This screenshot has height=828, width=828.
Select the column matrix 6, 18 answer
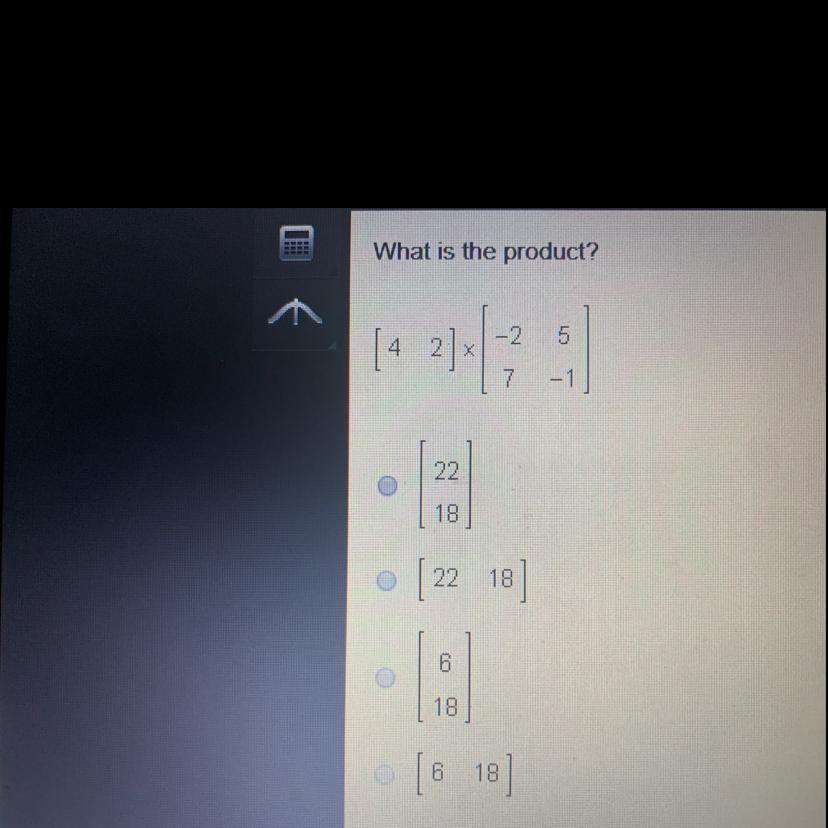click(386, 677)
